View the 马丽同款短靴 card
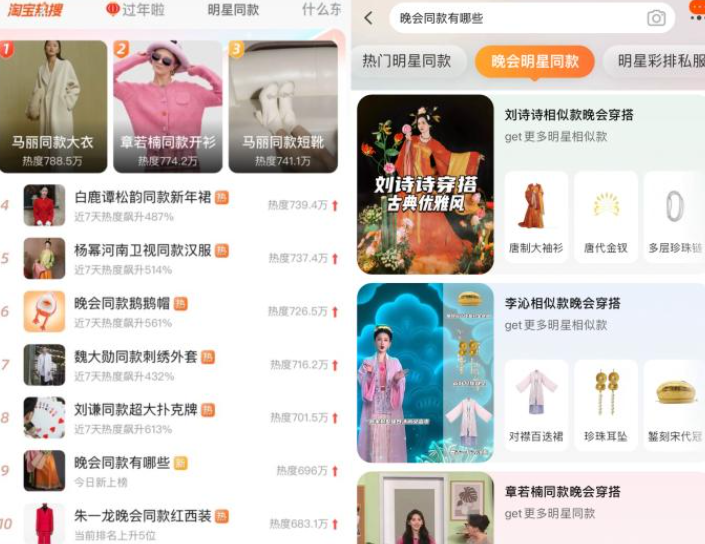This screenshot has width=705, height=544. point(283,106)
